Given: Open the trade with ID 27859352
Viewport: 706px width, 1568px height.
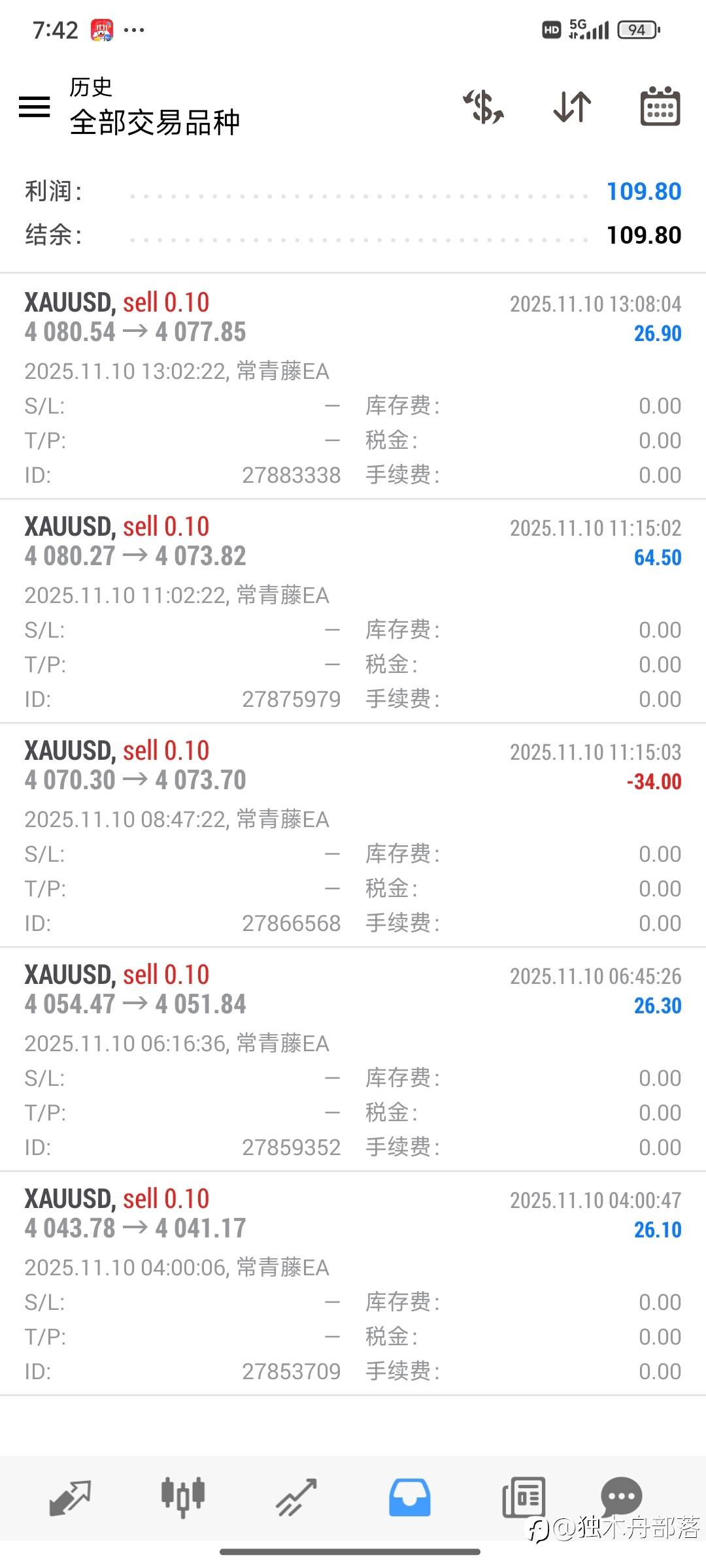Looking at the screenshot, I should click(353, 1059).
